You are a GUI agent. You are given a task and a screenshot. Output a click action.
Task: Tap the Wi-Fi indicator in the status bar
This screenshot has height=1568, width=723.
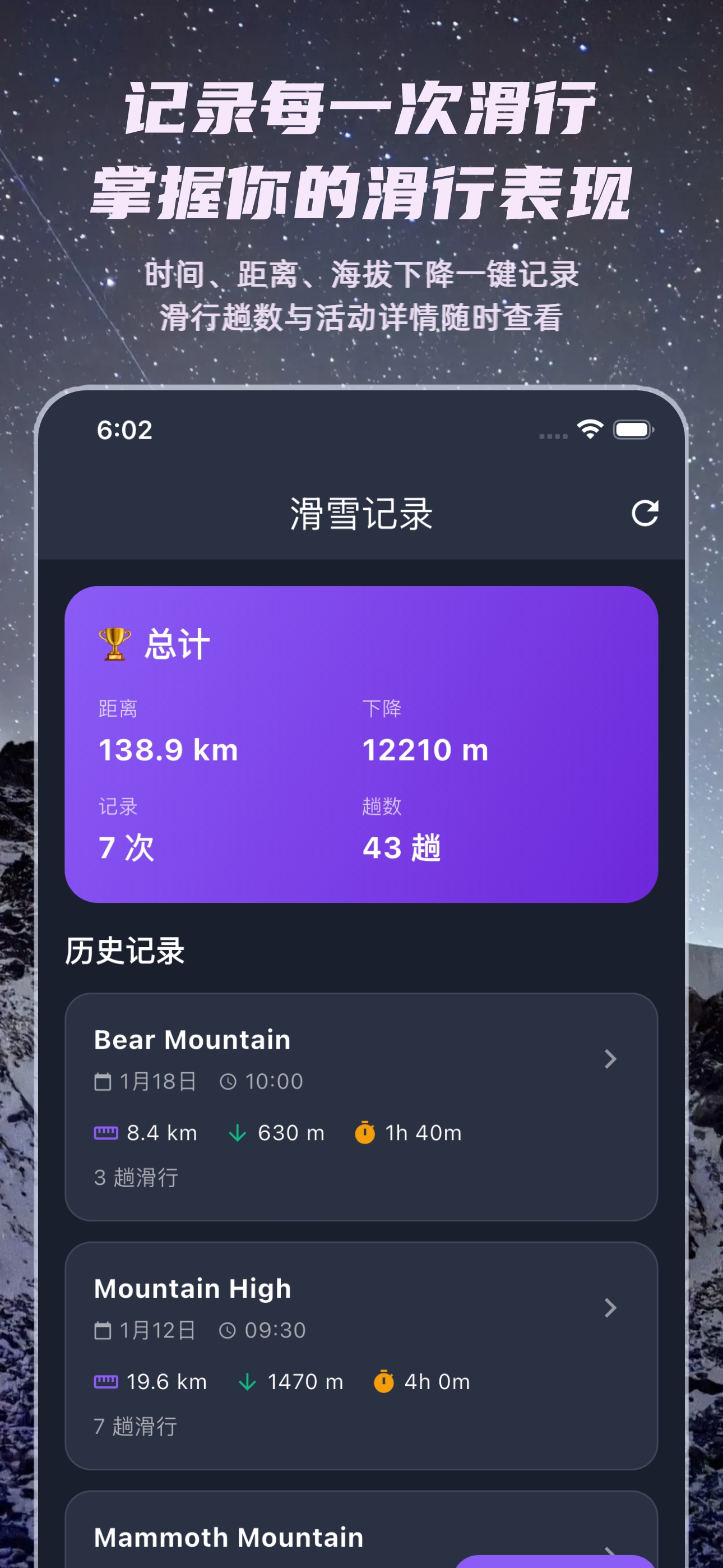click(590, 430)
